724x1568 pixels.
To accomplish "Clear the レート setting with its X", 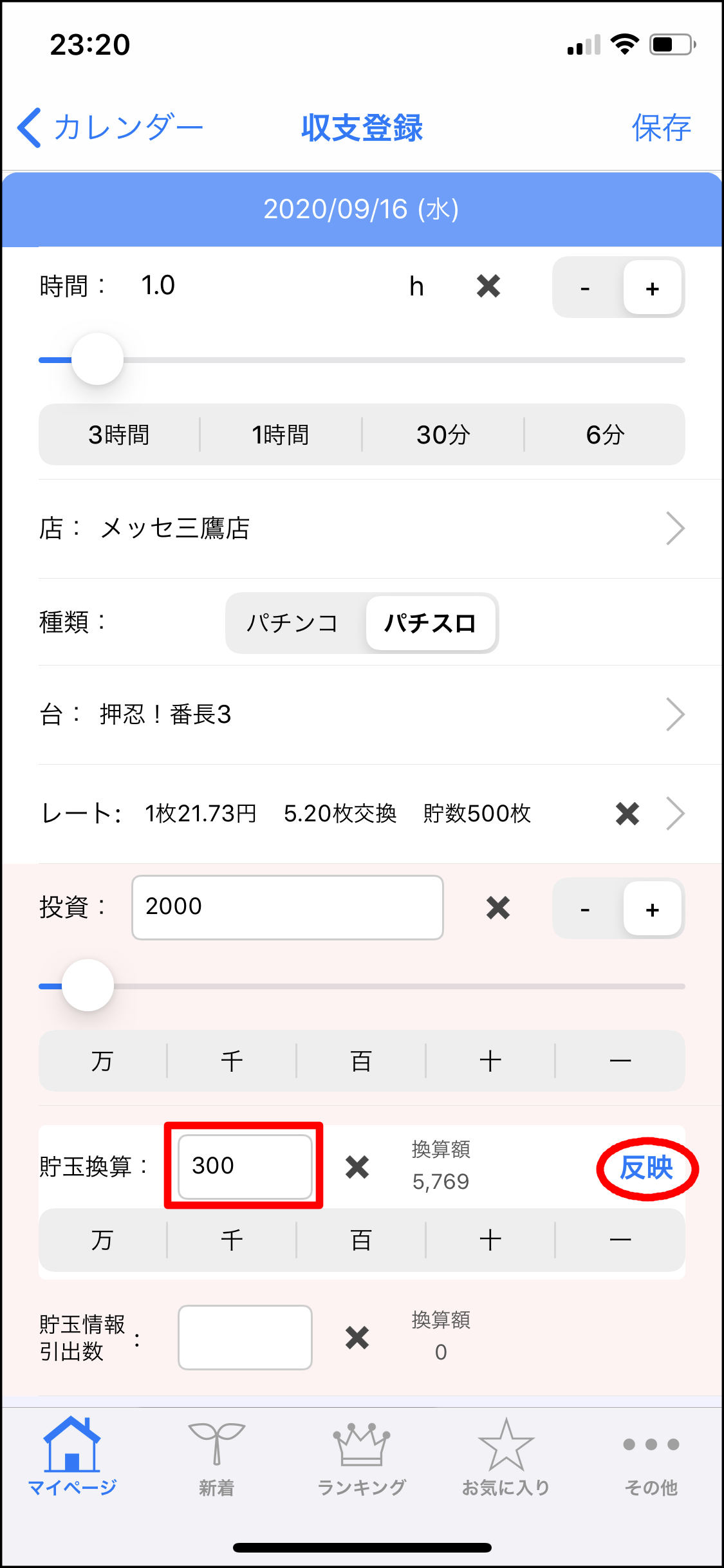I will tap(627, 814).
